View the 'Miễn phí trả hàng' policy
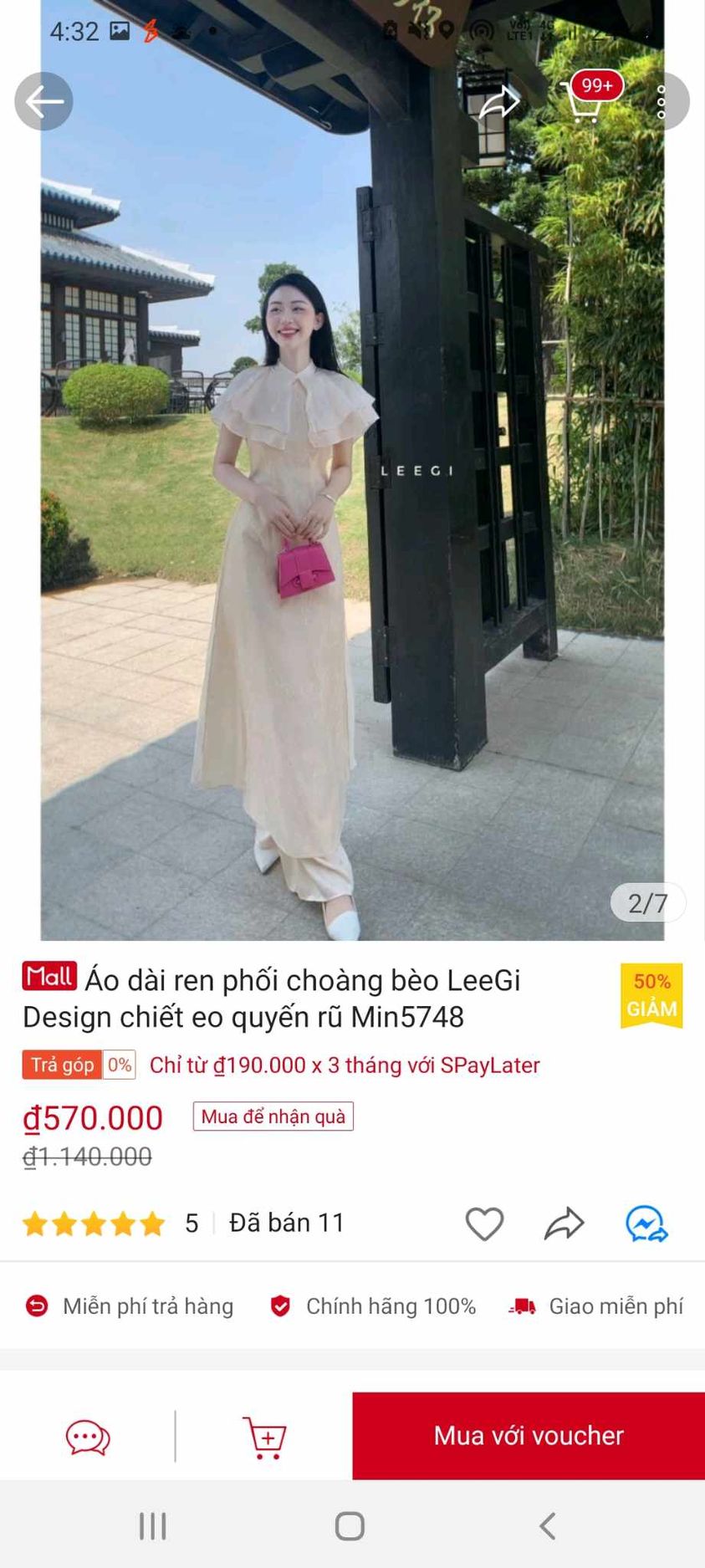The height and width of the screenshot is (1568, 705). pyautogui.click(x=130, y=1306)
